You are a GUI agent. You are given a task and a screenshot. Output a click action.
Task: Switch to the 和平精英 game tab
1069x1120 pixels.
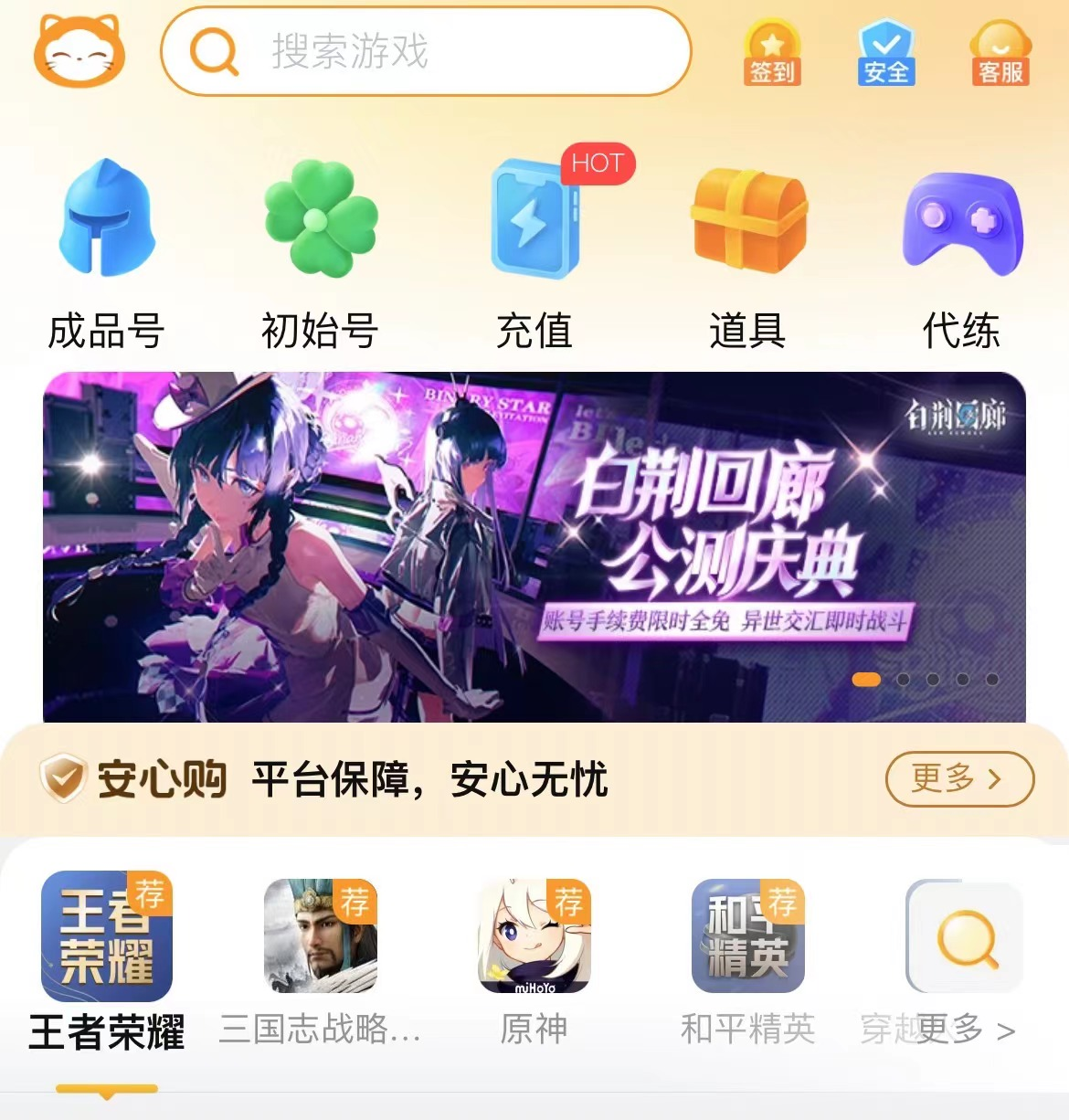[x=748, y=959]
